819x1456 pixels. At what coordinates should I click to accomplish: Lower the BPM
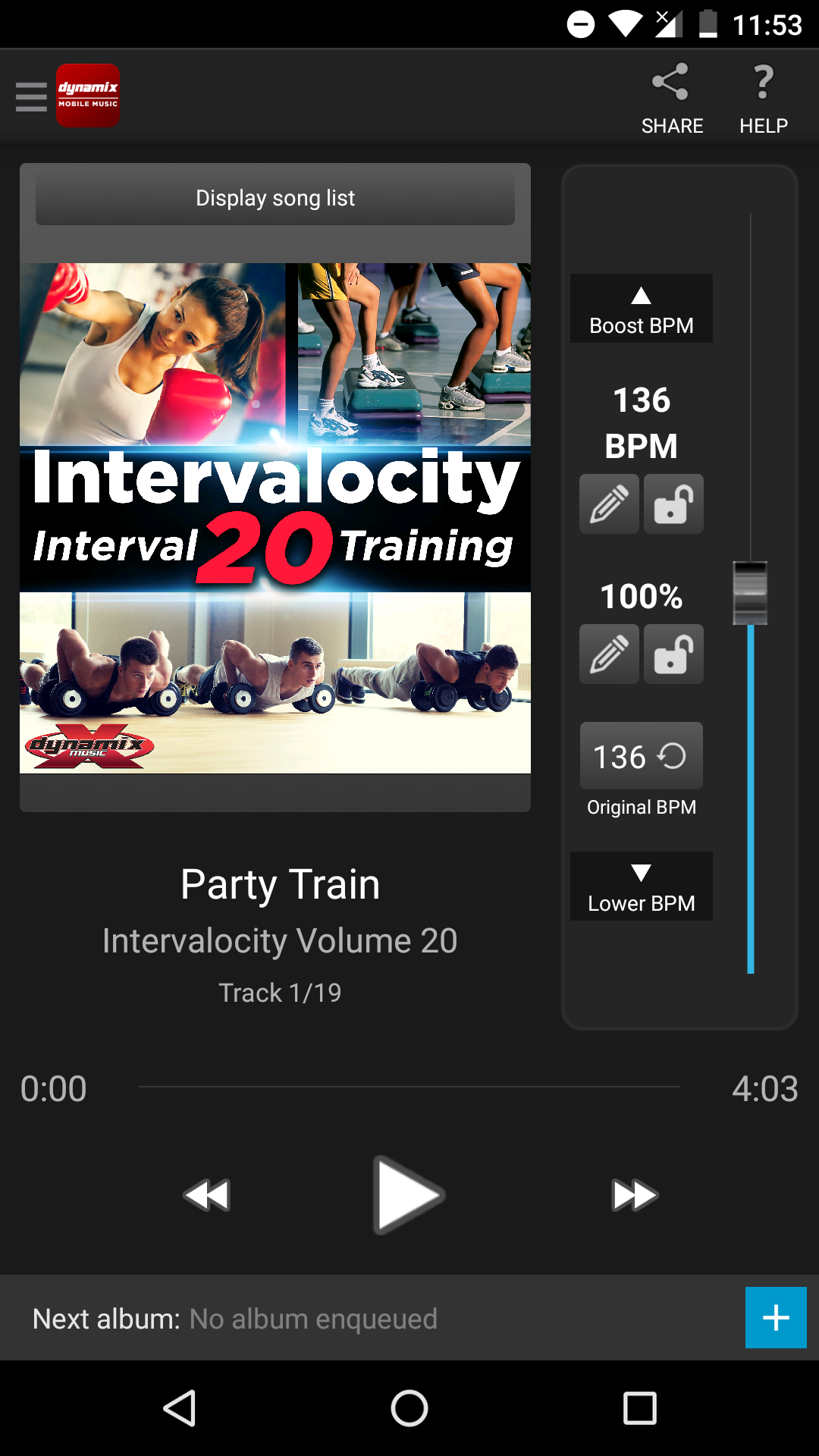[x=641, y=886]
